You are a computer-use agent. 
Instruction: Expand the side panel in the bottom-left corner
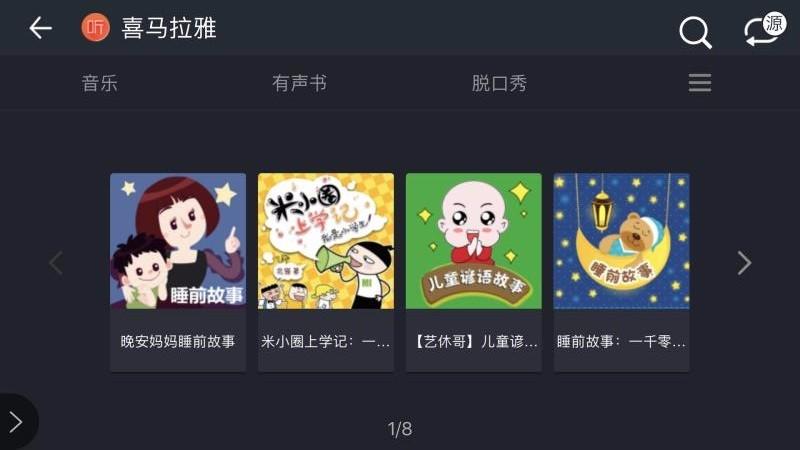16,422
